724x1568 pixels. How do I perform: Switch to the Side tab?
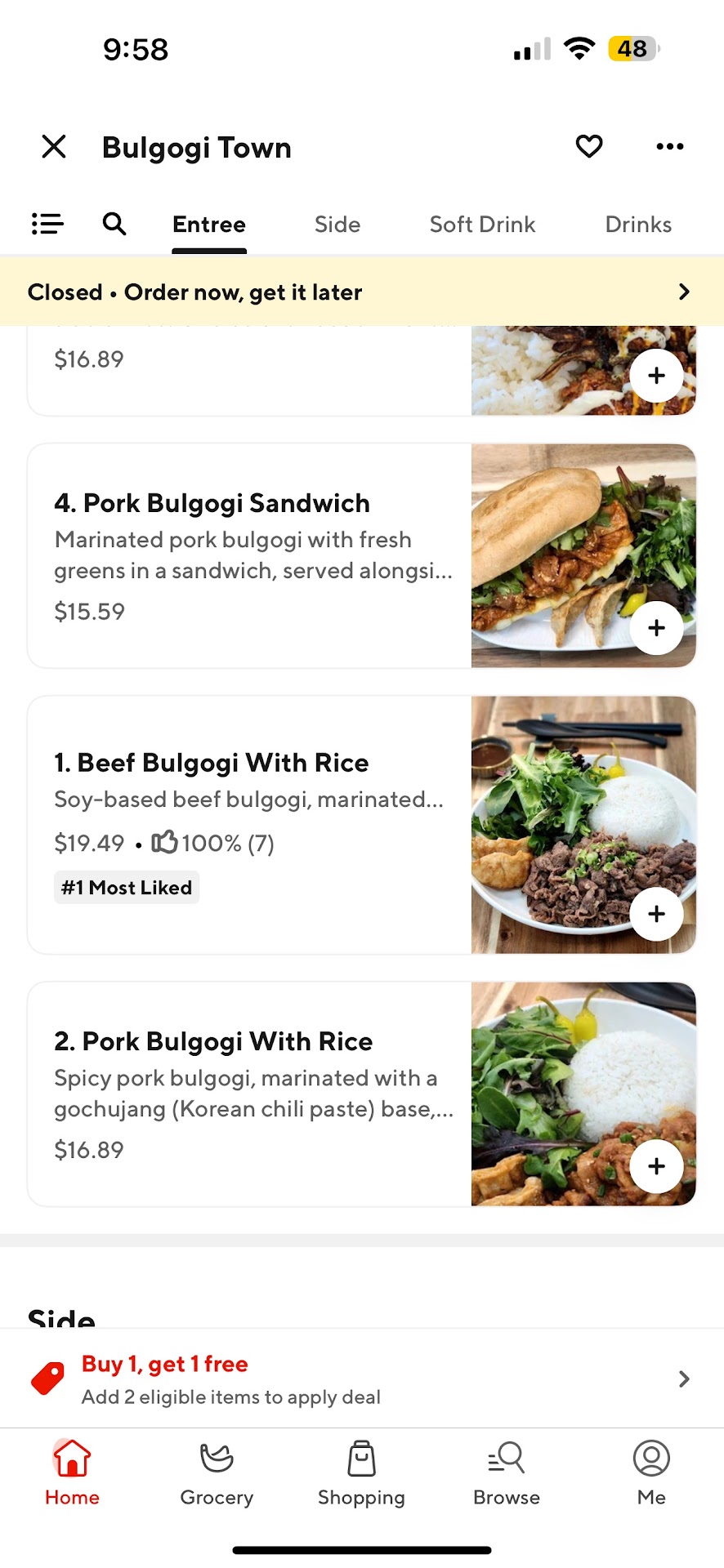point(337,225)
